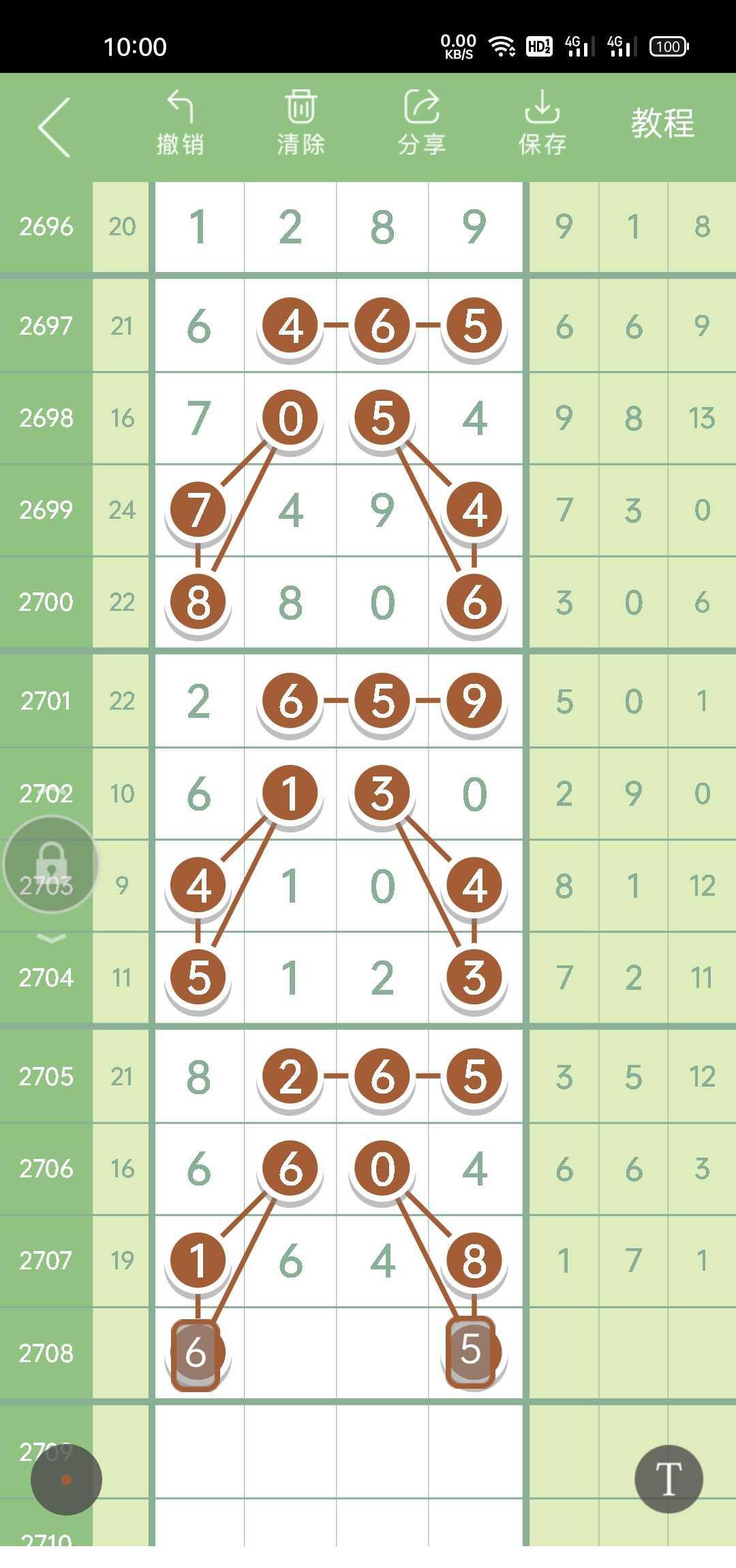Tap the round record dot button
Screen dimensions: 736x1568
[66, 1479]
